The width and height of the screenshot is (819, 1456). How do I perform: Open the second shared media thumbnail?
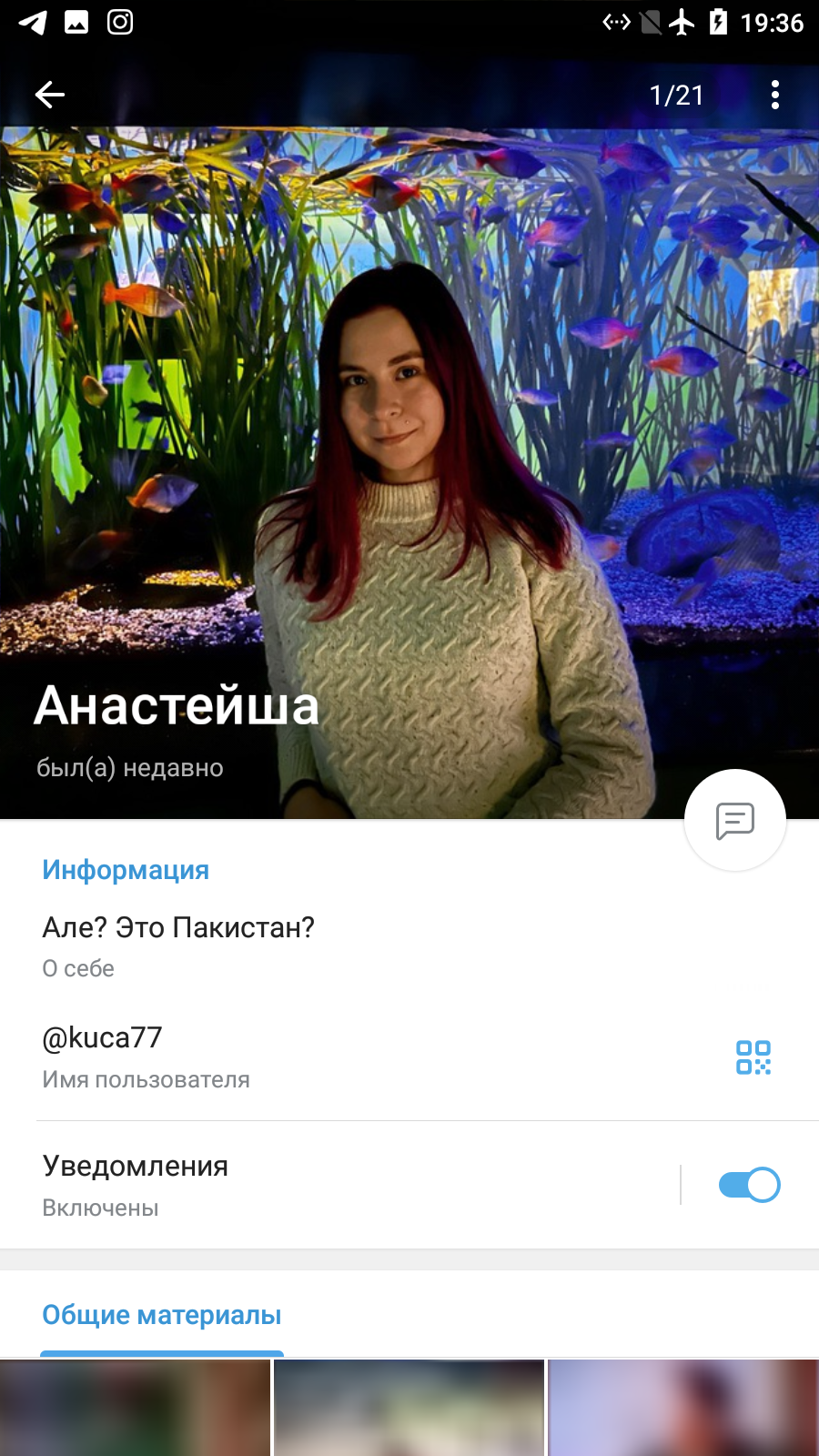pyautogui.click(x=409, y=1408)
